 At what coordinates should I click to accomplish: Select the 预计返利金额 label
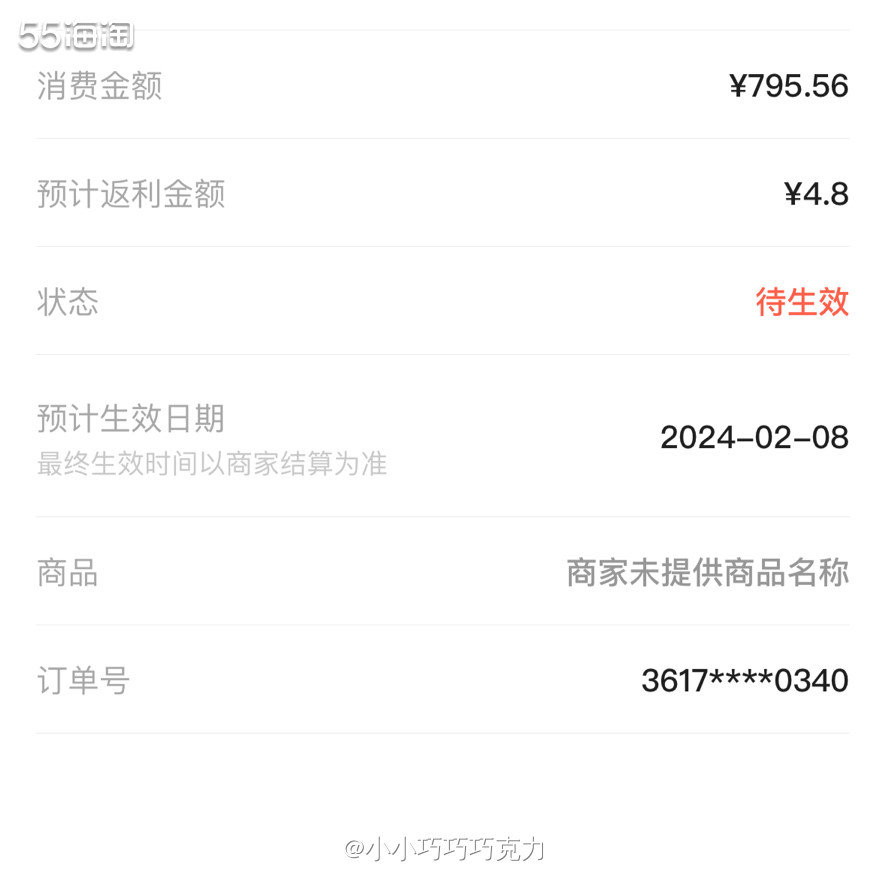click(131, 194)
